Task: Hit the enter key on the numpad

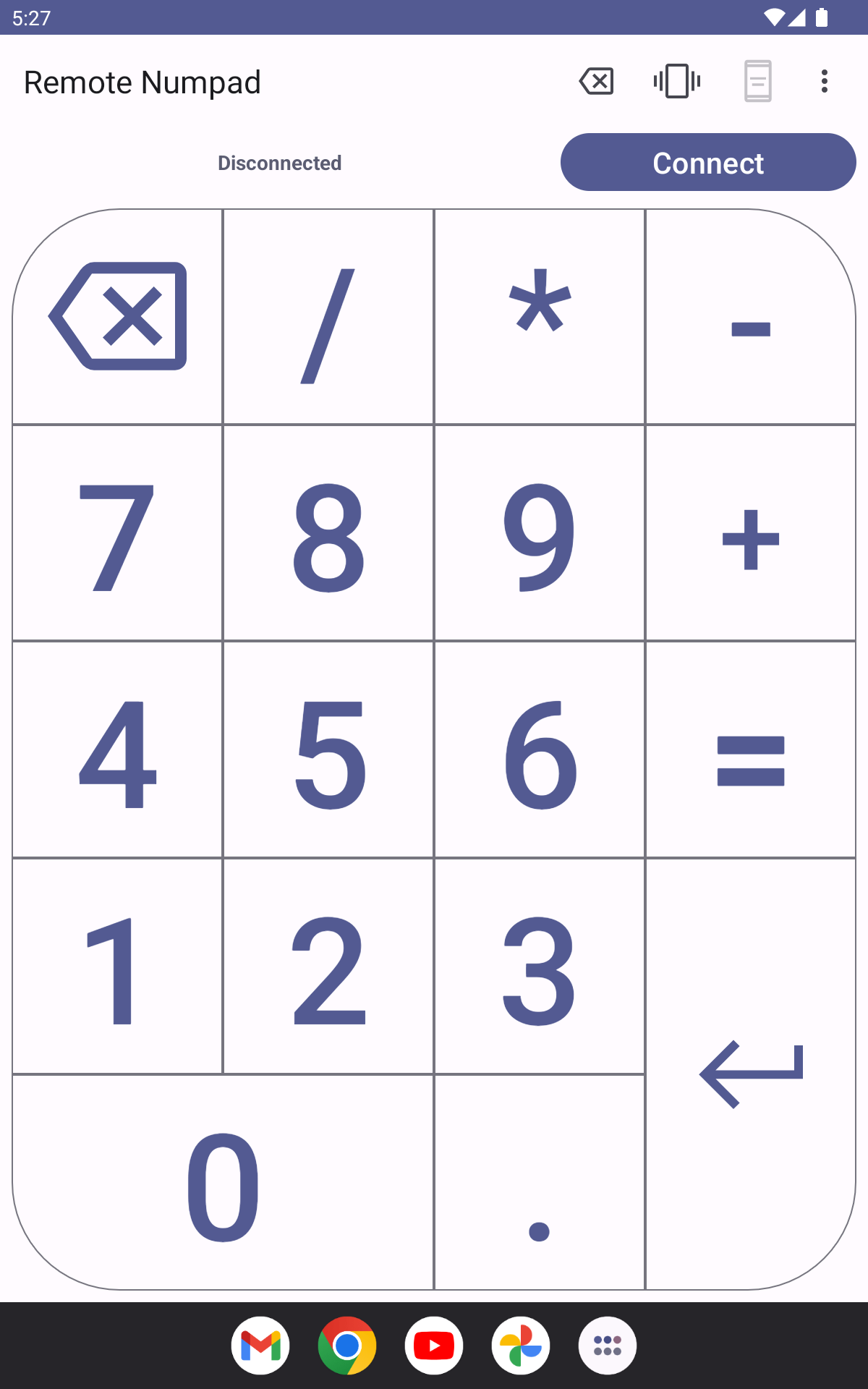Action: click(751, 1074)
